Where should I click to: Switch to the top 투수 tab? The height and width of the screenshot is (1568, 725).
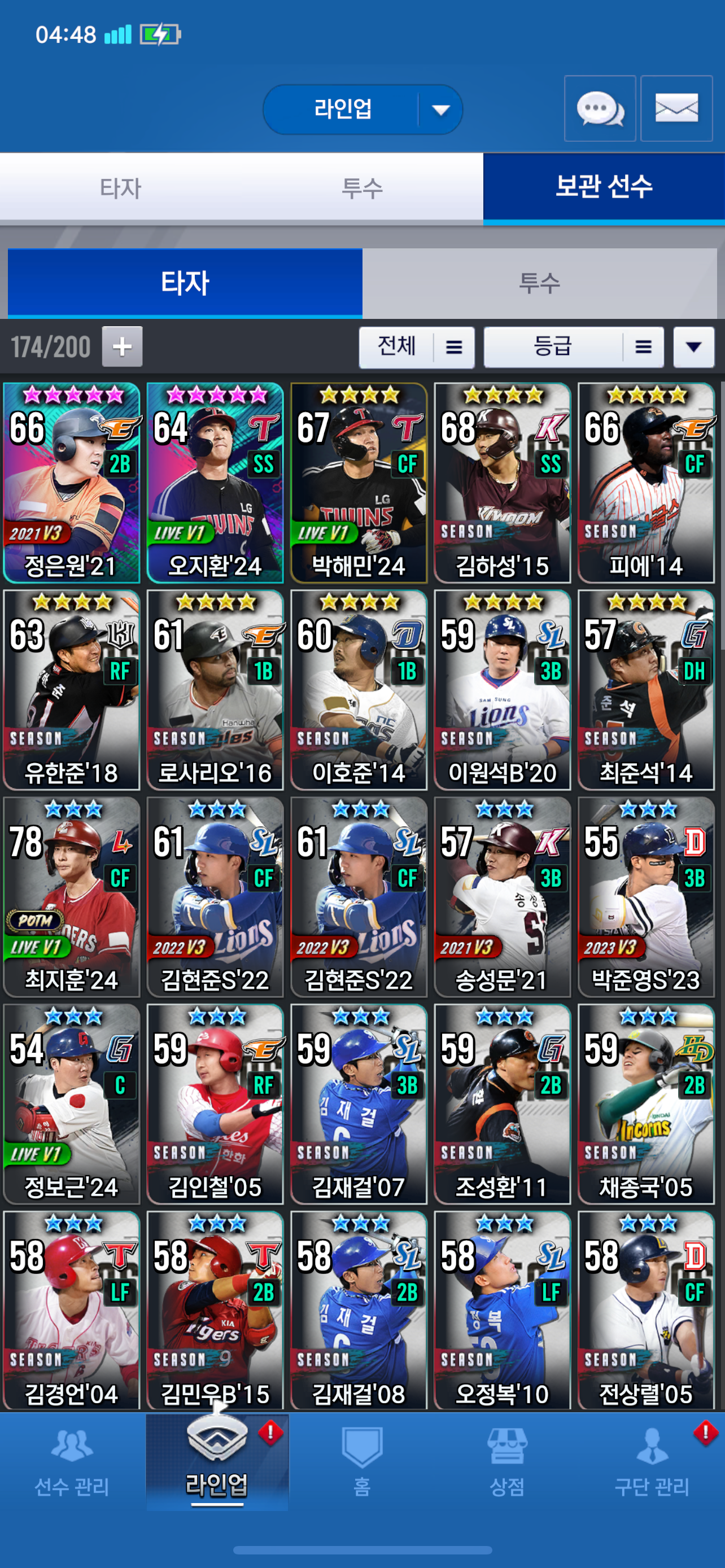(362, 188)
